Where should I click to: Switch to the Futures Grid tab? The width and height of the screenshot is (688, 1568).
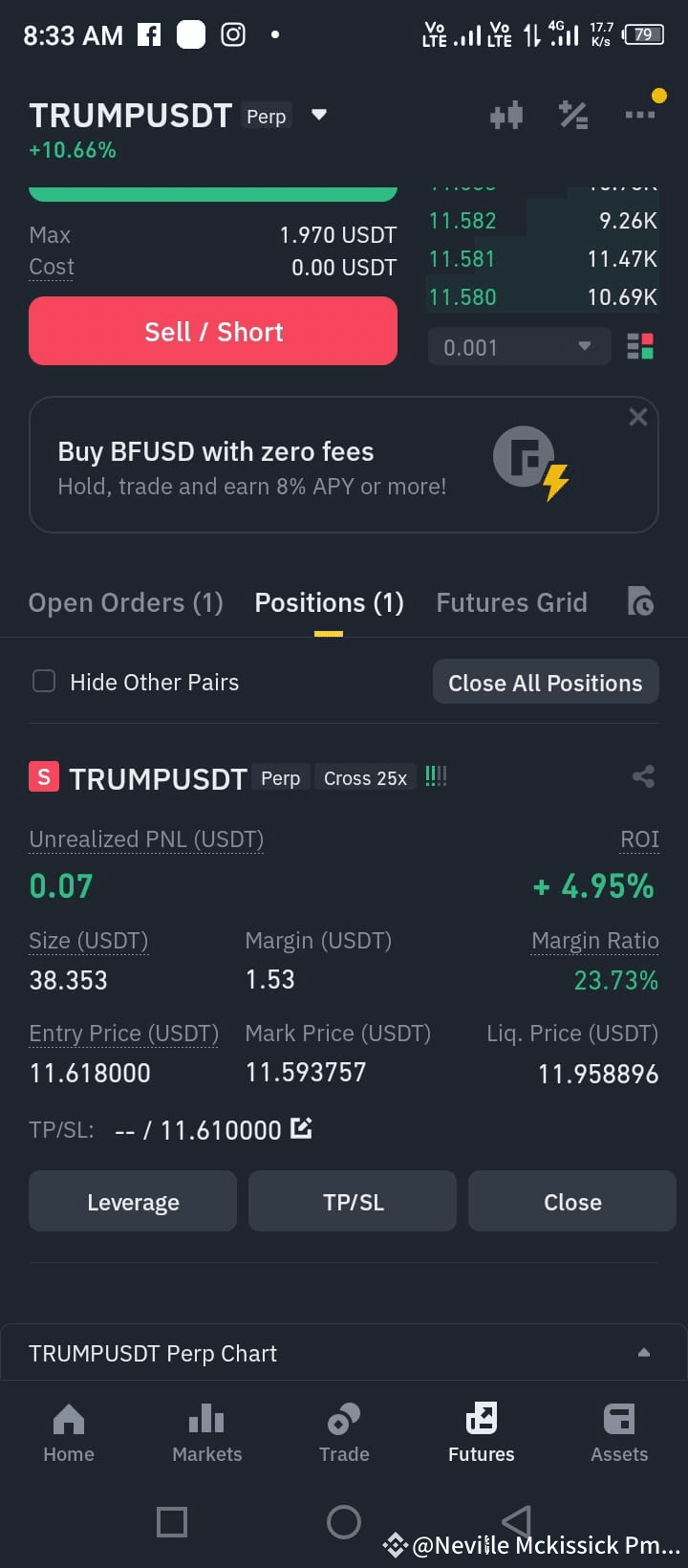[x=512, y=601]
